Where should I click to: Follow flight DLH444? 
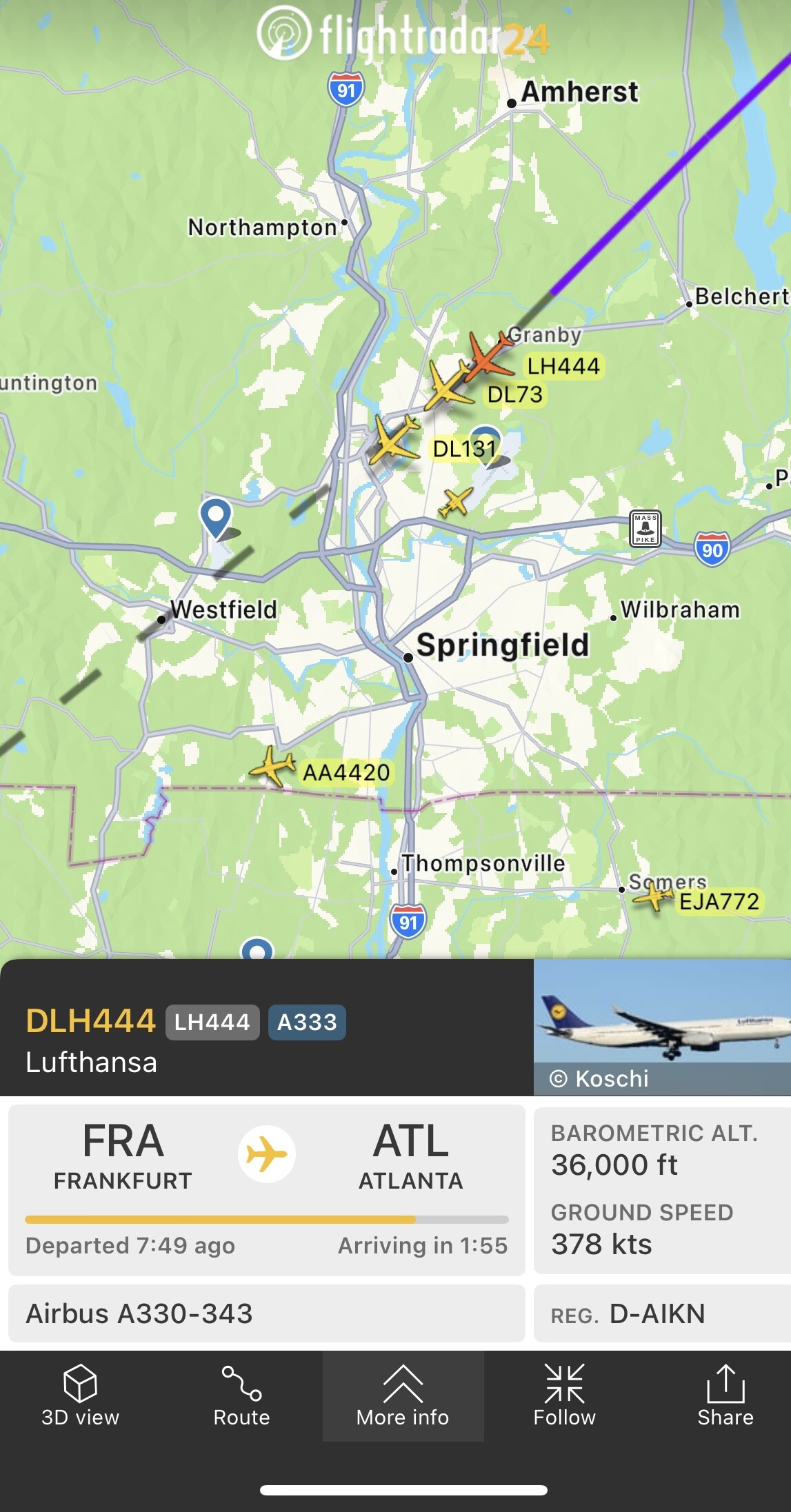tap(564, 1396)
